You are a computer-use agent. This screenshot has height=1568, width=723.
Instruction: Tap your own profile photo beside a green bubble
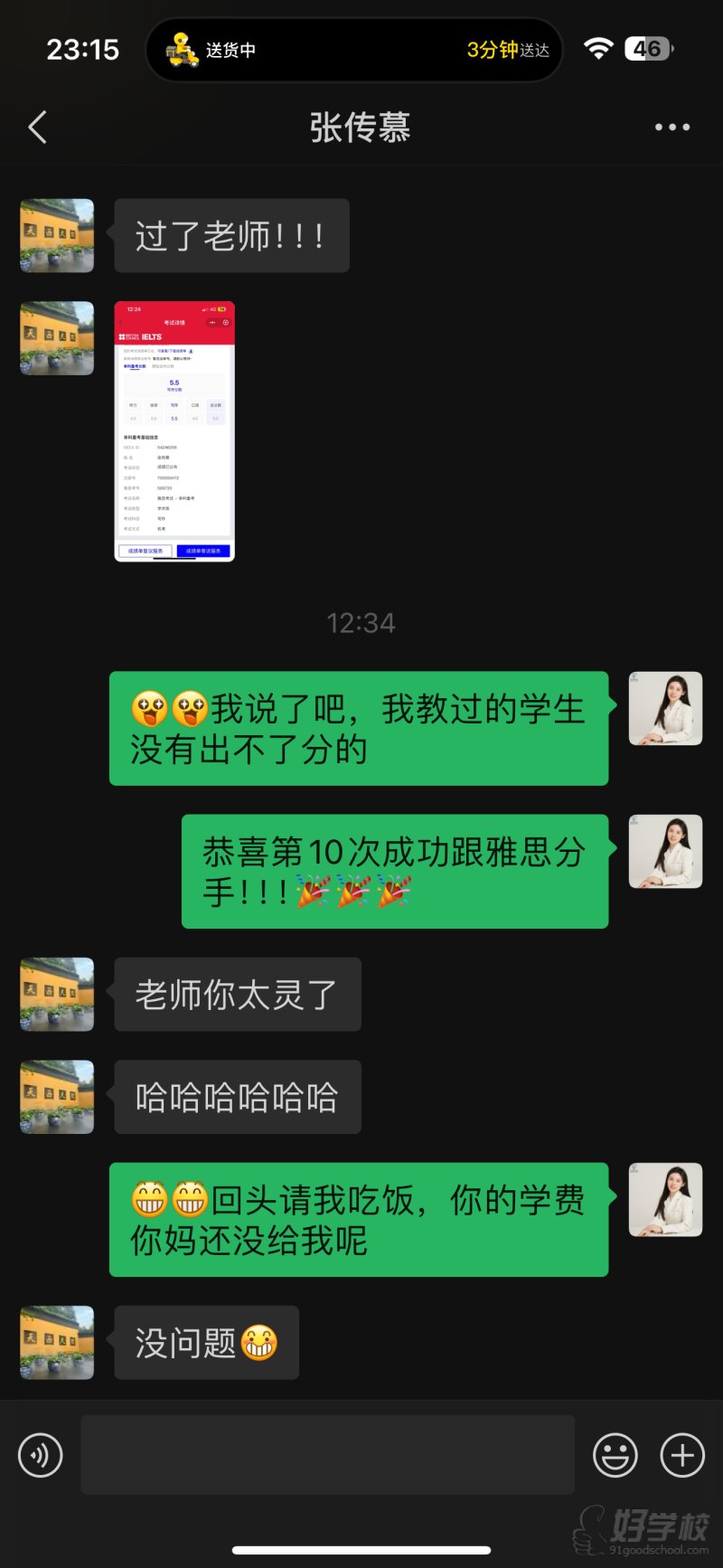click(x=665, y=709)
